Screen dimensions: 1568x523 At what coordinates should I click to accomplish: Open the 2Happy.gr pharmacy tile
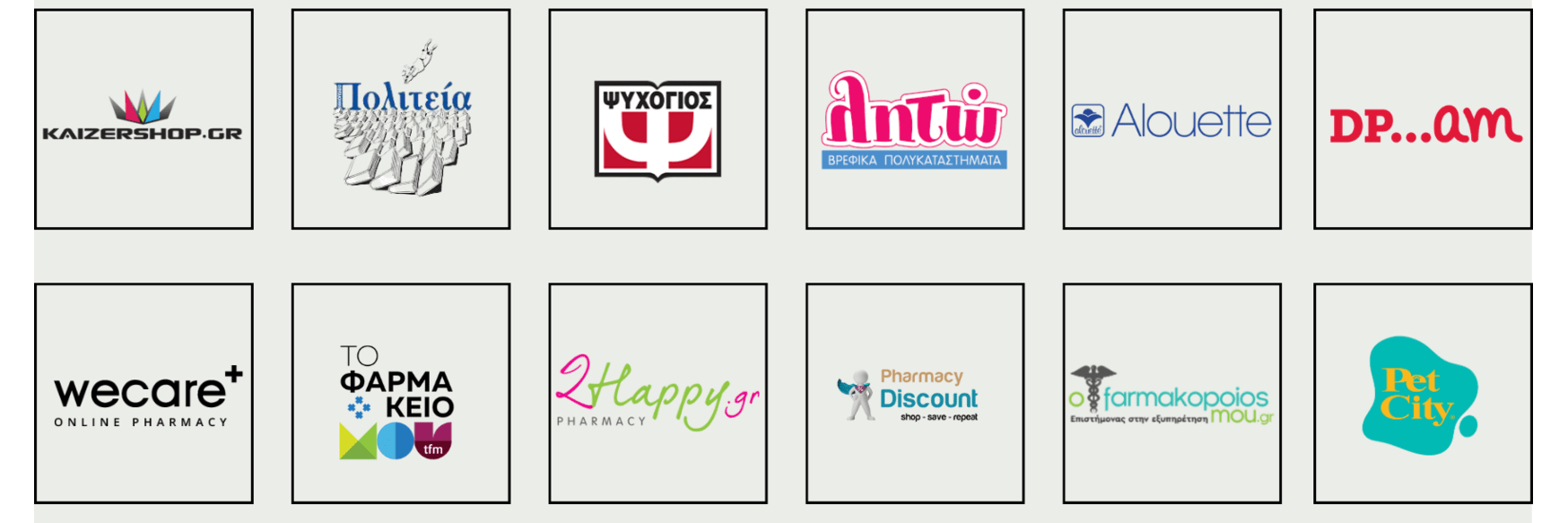pyautogui.click(x=658, y=394)
